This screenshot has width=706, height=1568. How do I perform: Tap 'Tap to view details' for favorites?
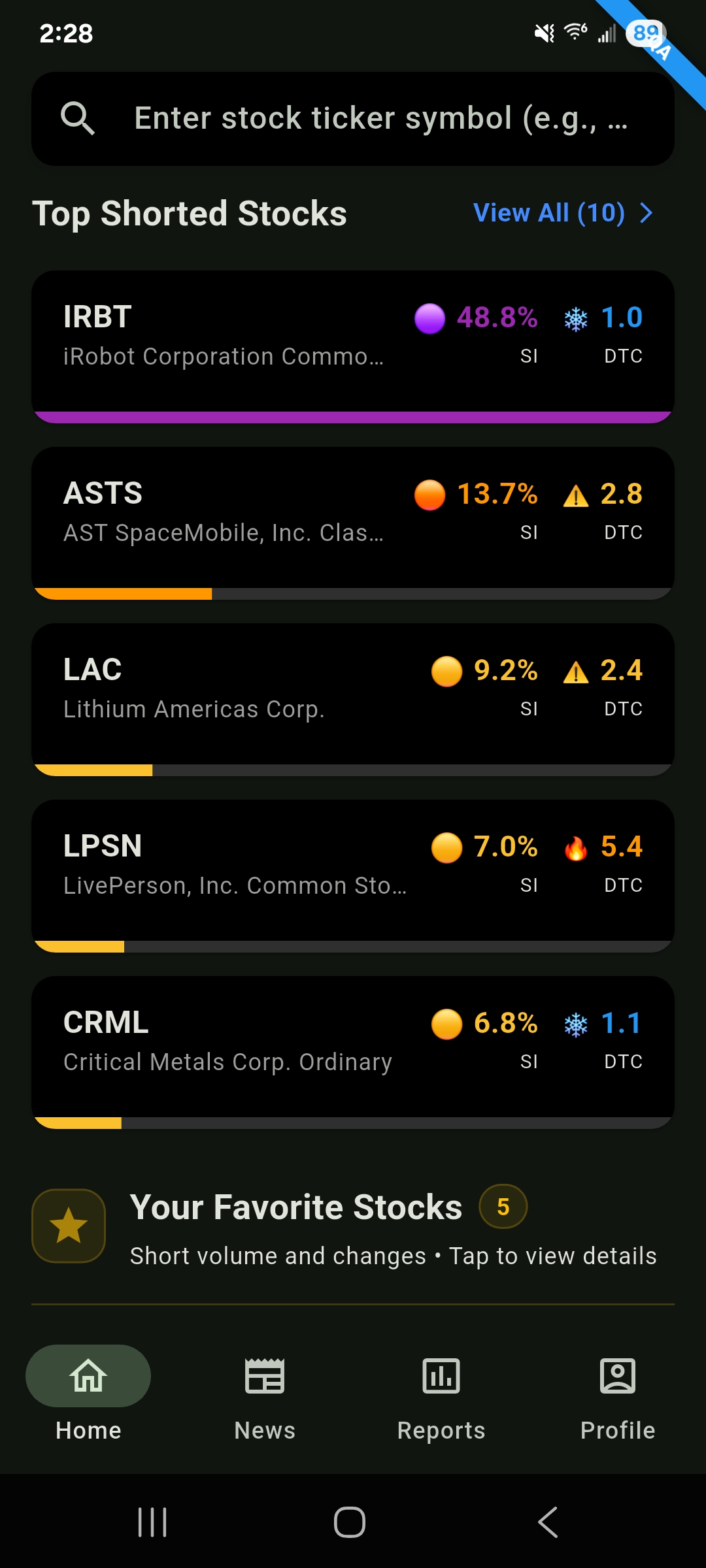coord(552,1255)
